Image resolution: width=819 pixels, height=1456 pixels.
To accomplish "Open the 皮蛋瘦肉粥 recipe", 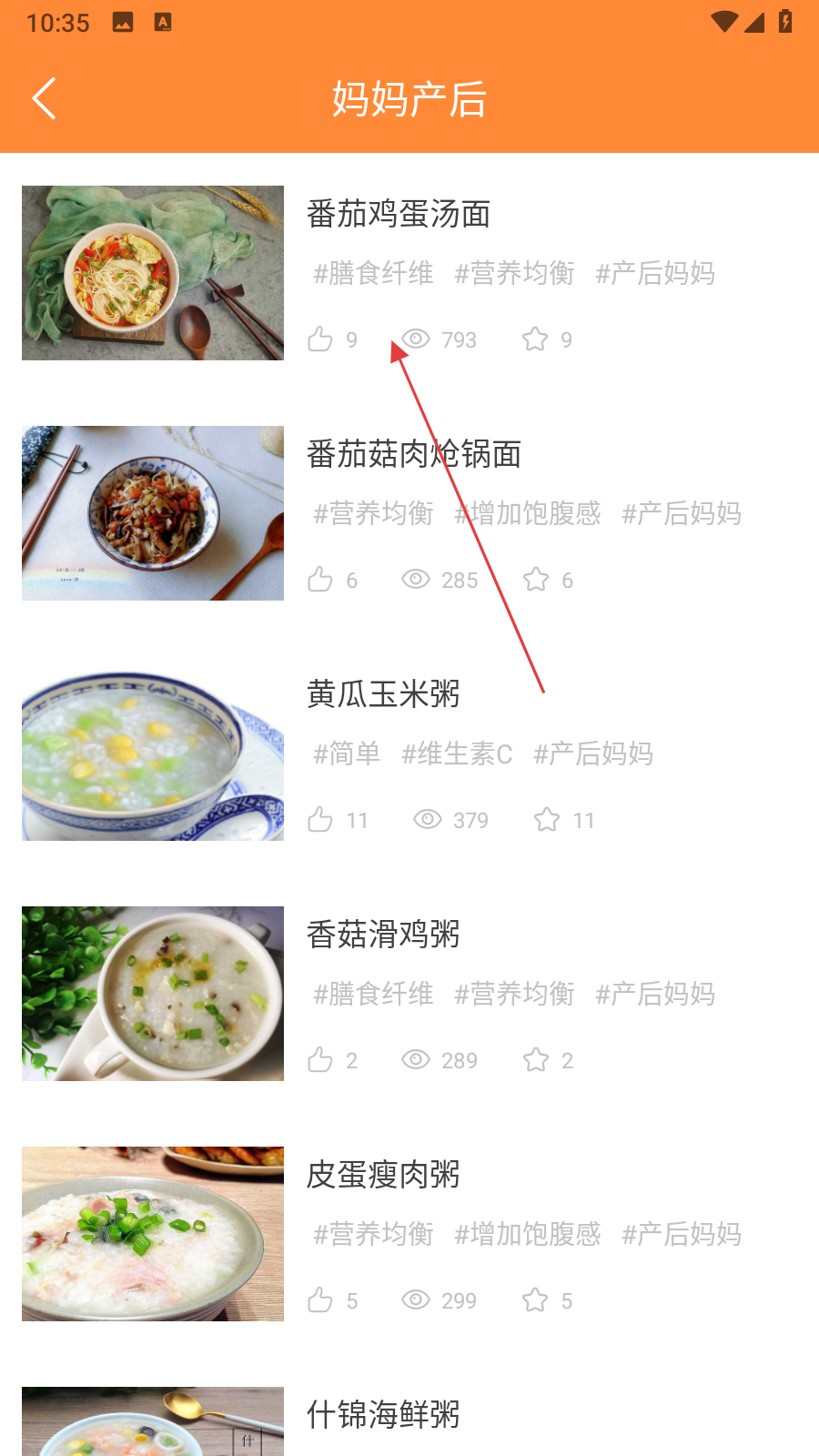I will [x=383, y=1175].
